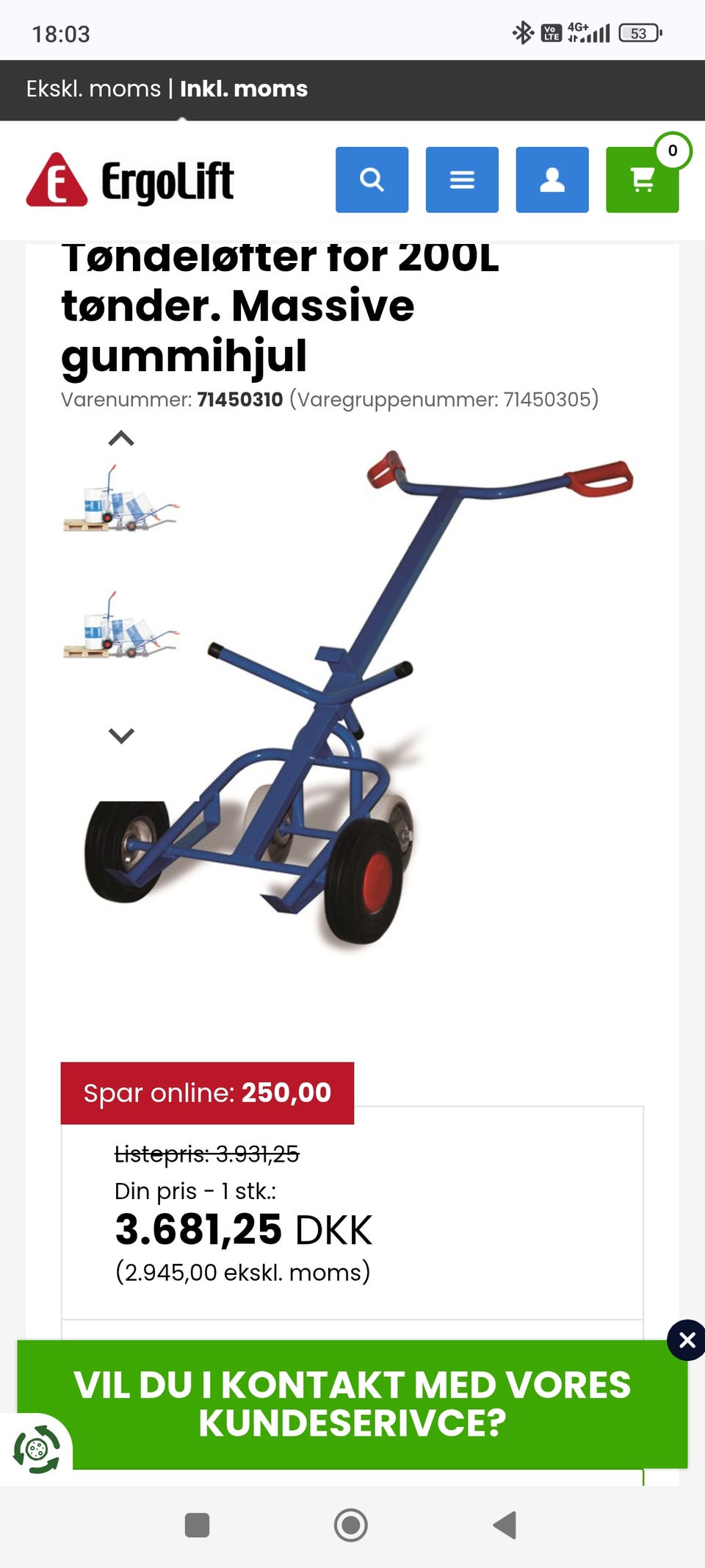Open the ErgoLift home page logo
This screenshot has width=705, height=1568.
pyautogui.click(x=131, y=181)
